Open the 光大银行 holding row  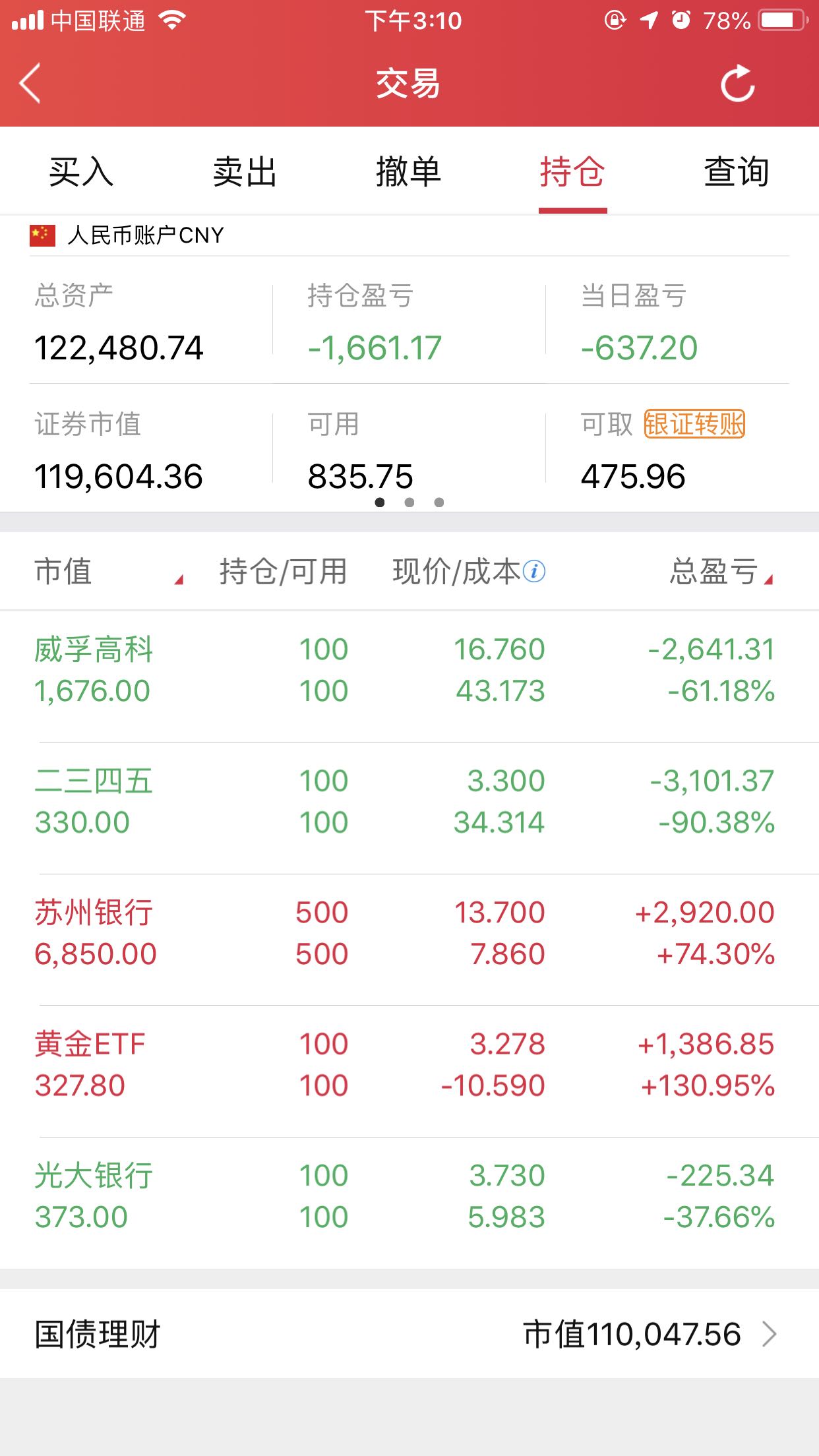pyautogui.click(x=409, y=1203)
